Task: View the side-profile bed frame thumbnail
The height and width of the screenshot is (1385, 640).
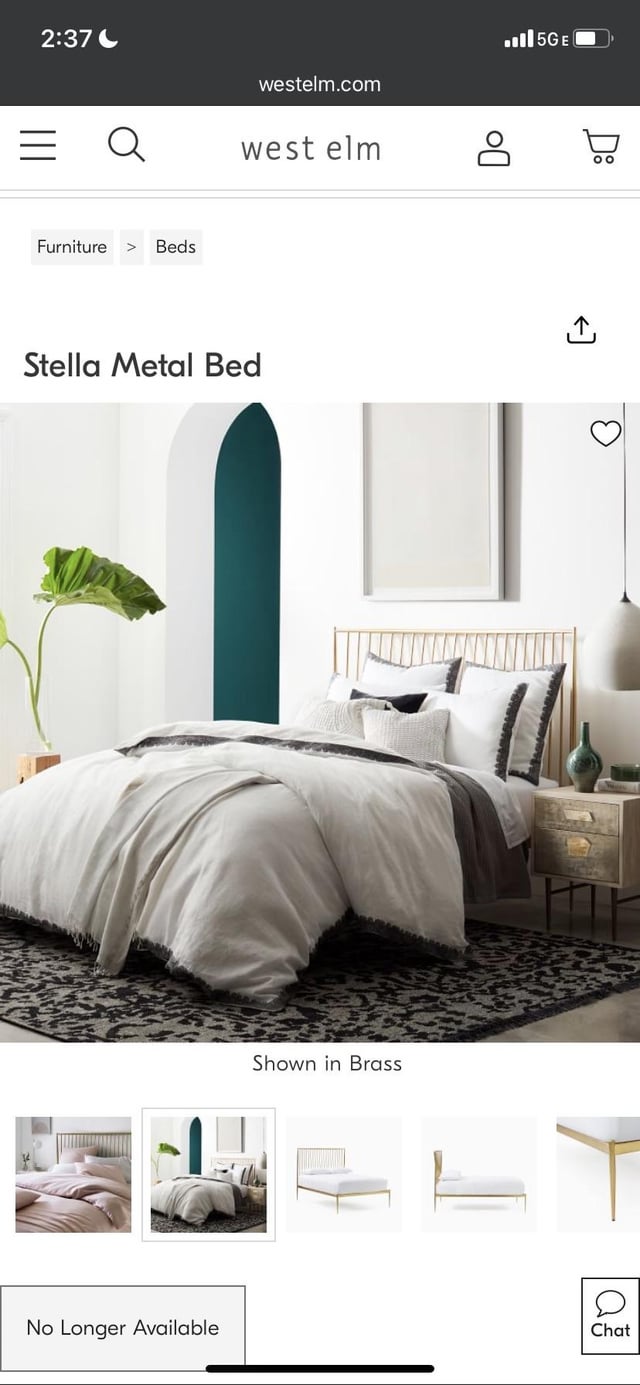Action: (478, 1174)
